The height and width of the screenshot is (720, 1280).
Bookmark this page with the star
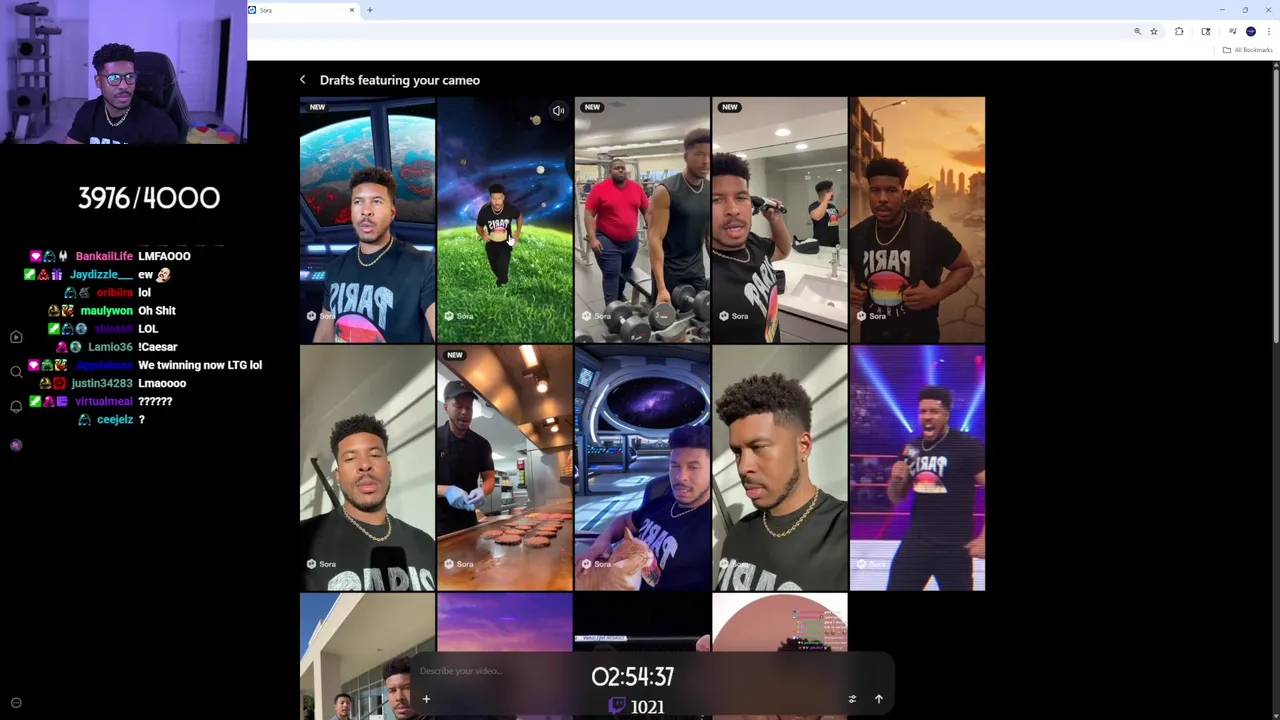coord(1154,32)
